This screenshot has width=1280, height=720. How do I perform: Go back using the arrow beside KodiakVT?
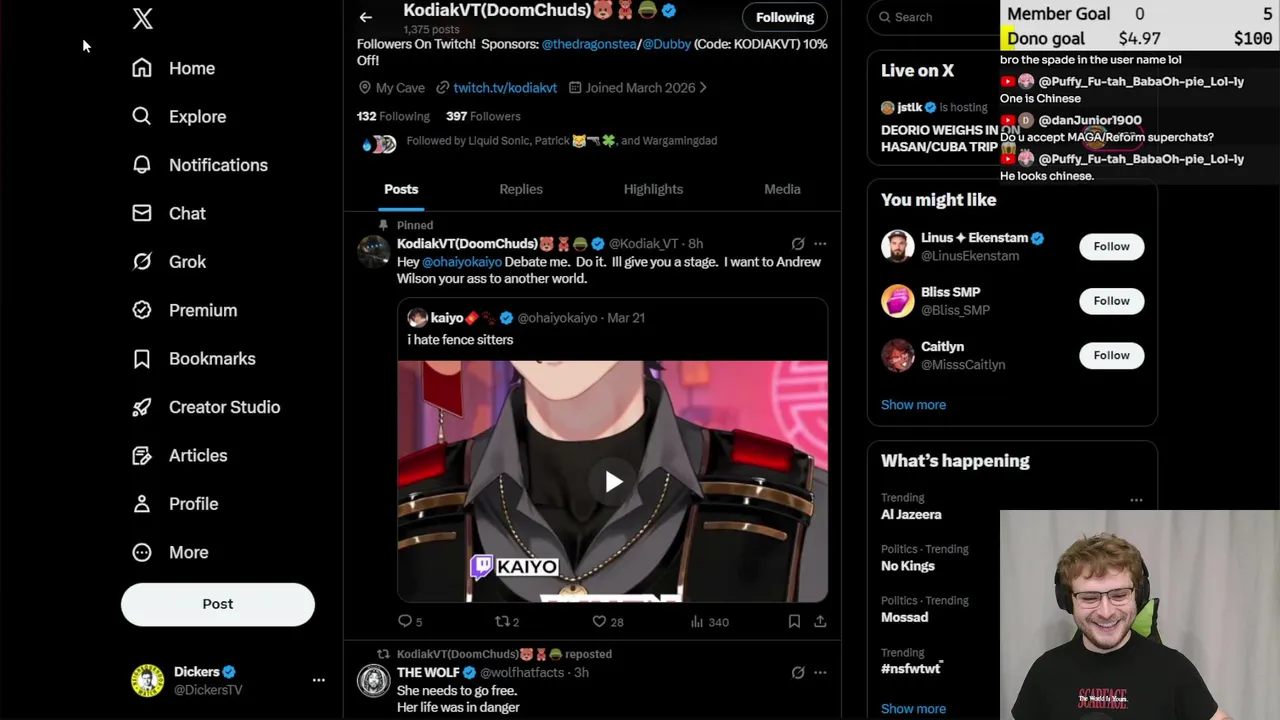[x=366, y=17]
